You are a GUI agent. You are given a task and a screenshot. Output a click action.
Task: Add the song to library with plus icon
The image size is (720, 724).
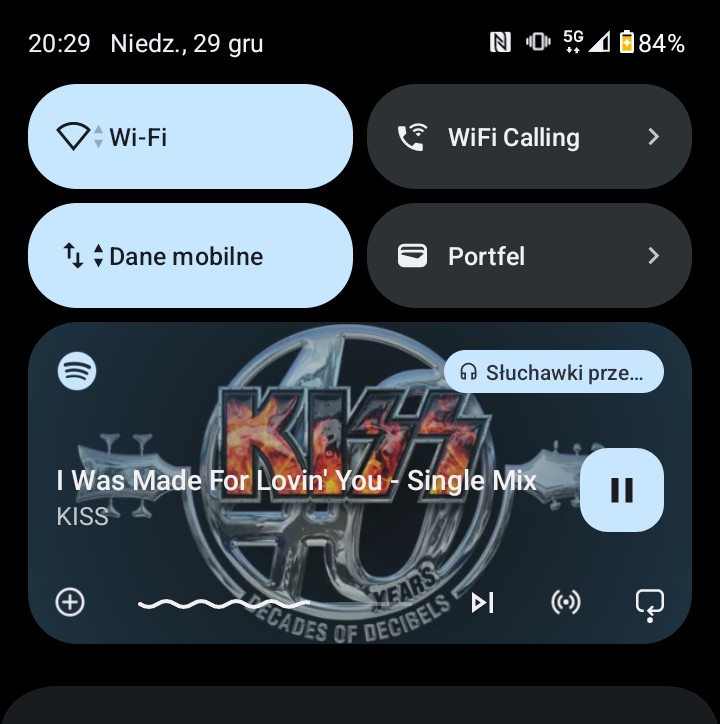(70, 602)
